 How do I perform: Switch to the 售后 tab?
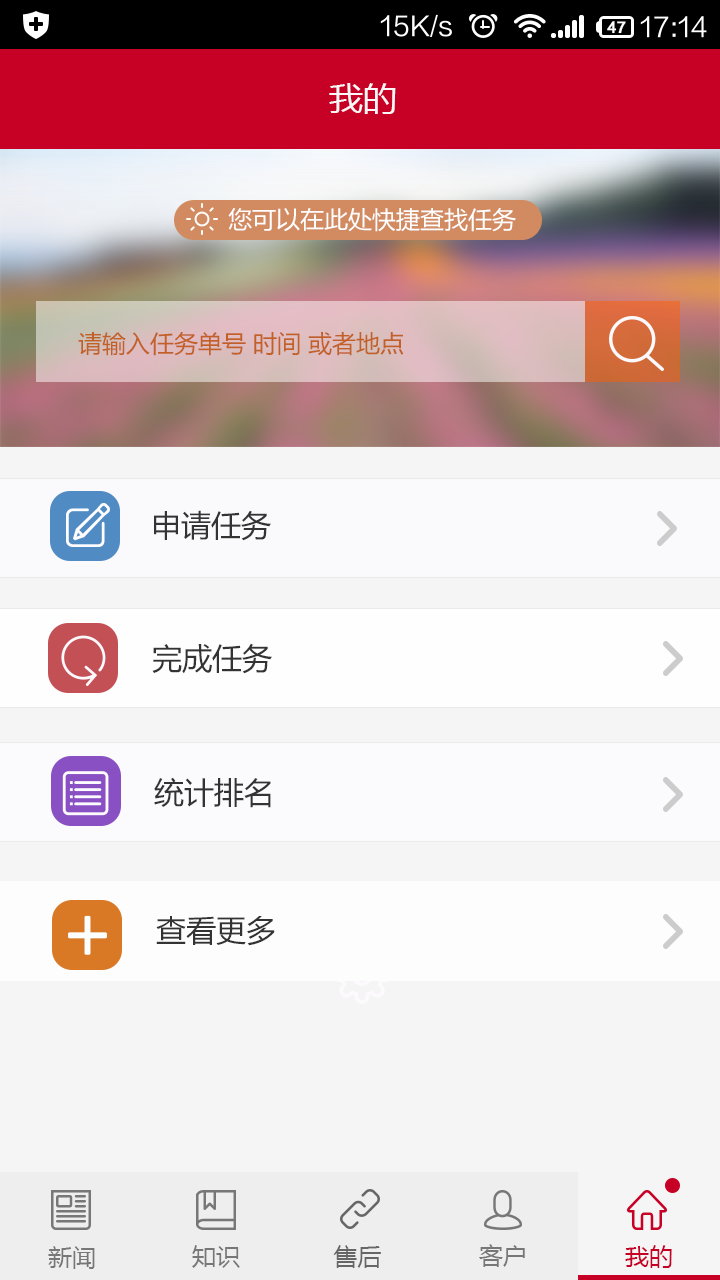click(359, 1228)
